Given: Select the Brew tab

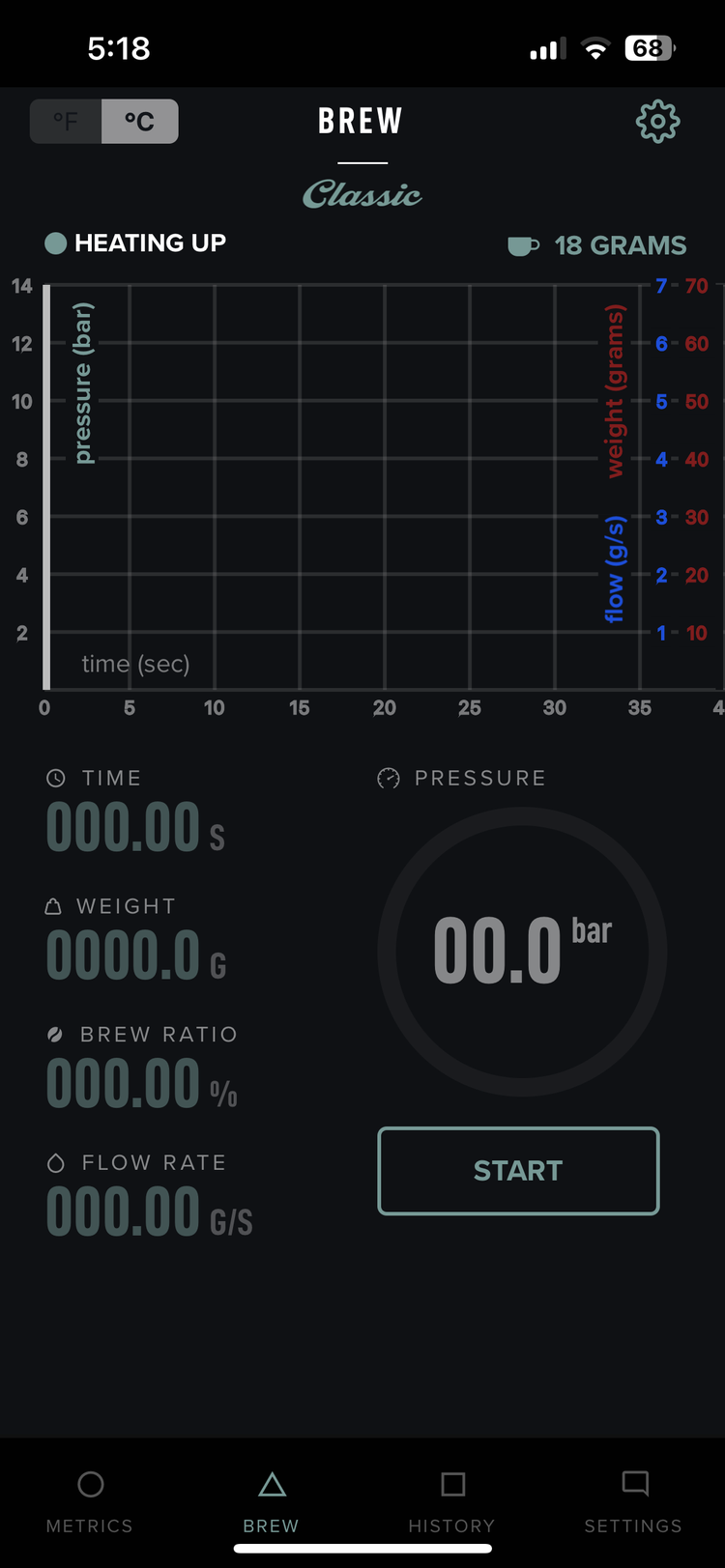Looking at the screenshot, I should point(272,1502).
